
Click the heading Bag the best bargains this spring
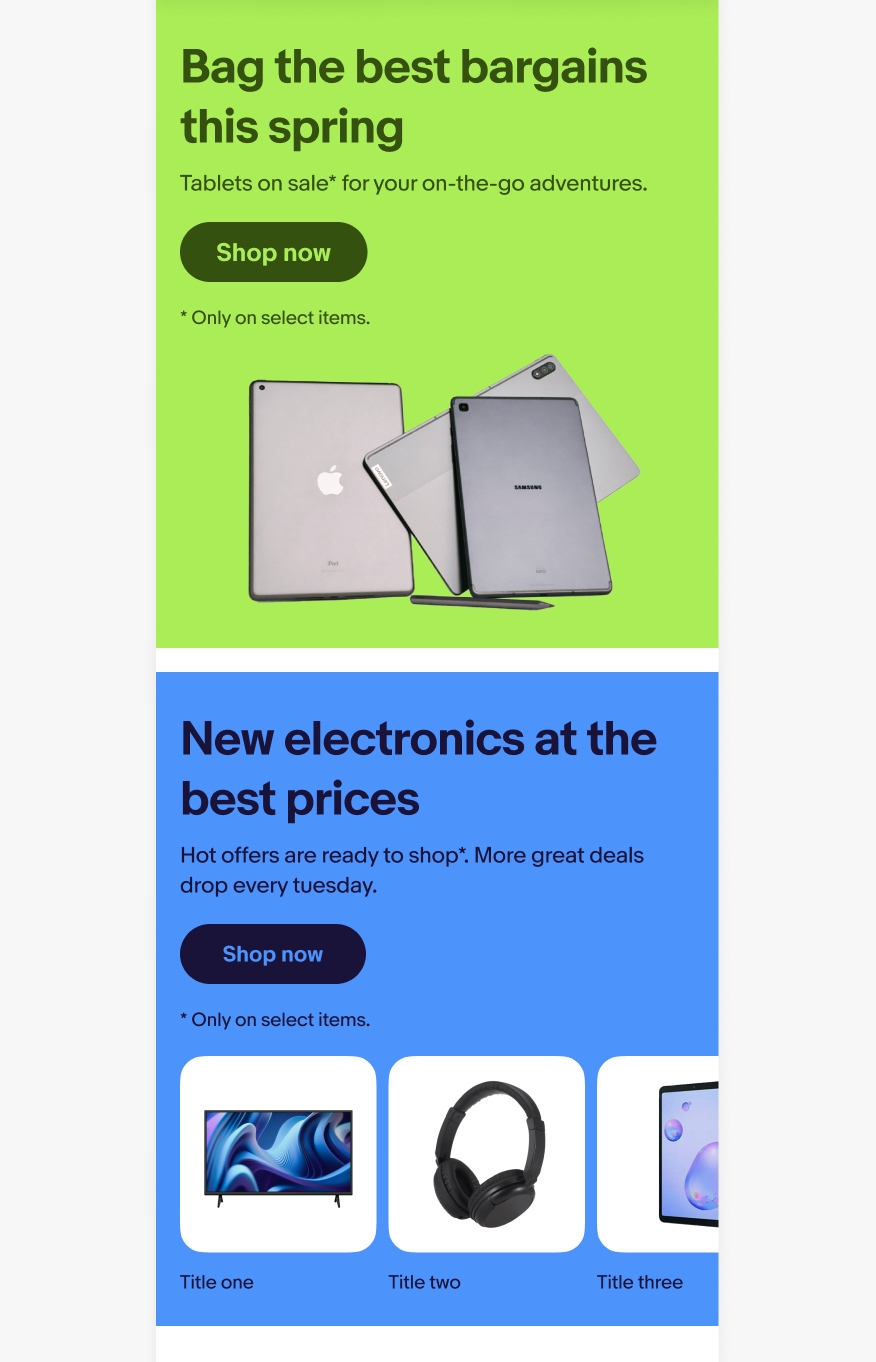413,96
